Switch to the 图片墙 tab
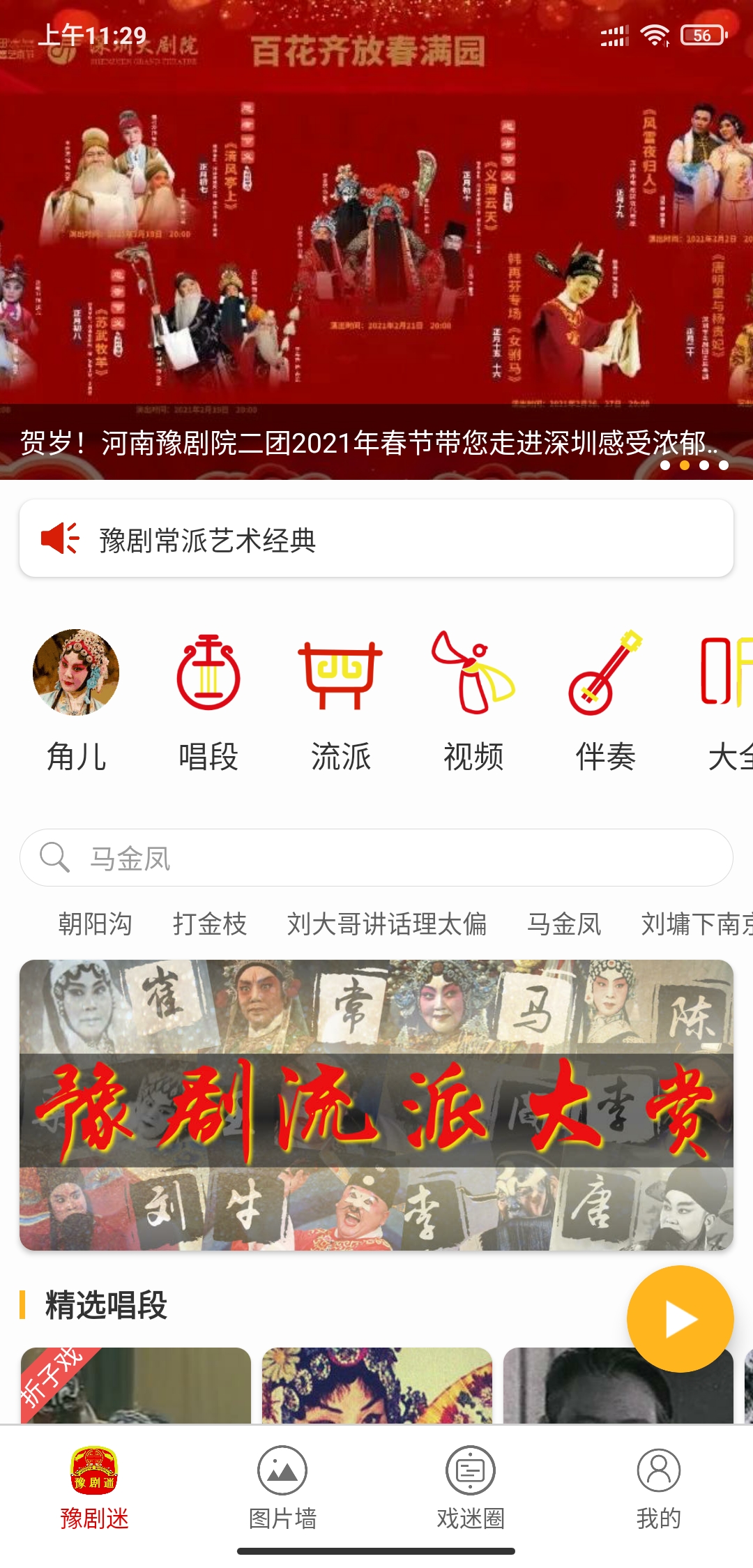 point(282,1487)
